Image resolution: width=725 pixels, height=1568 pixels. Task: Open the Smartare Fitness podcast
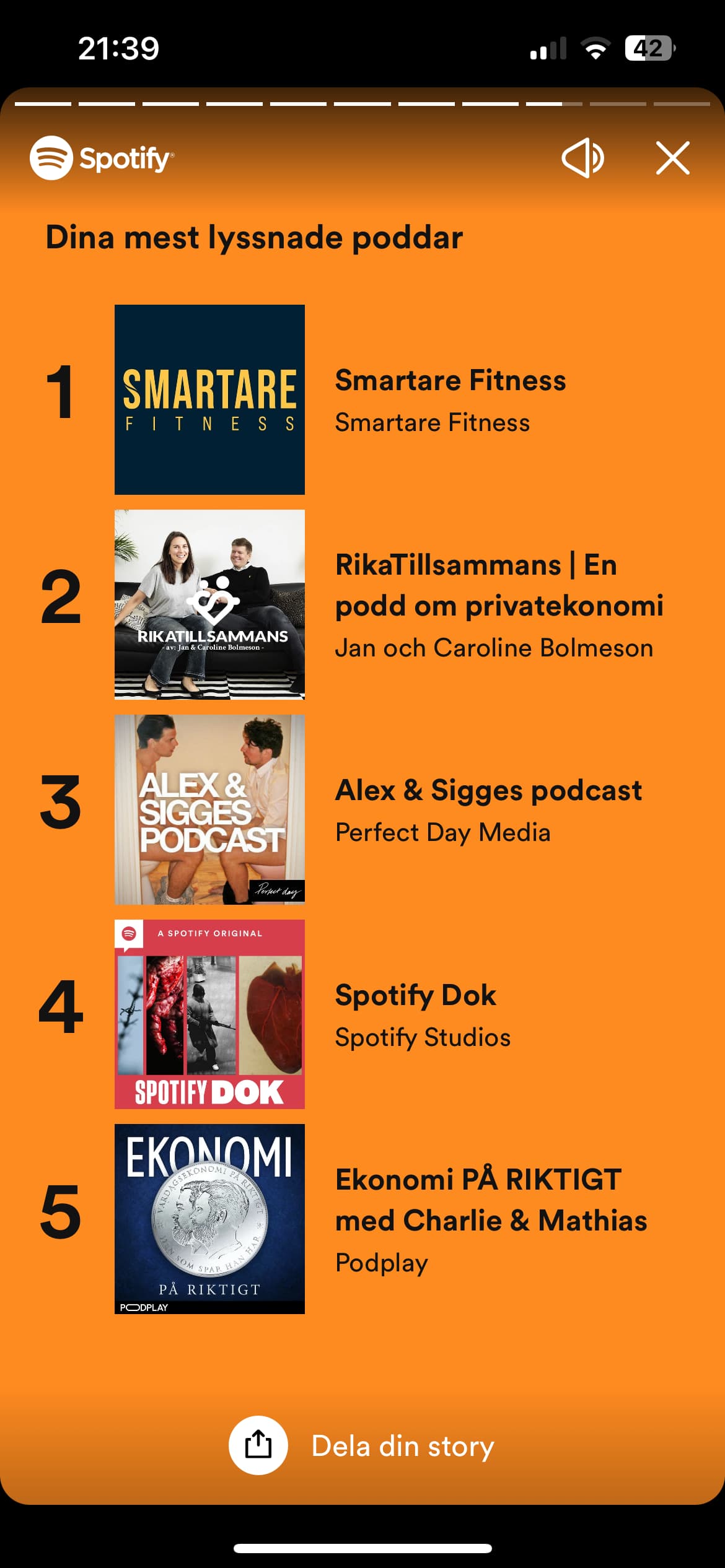(x=362, y=399)
